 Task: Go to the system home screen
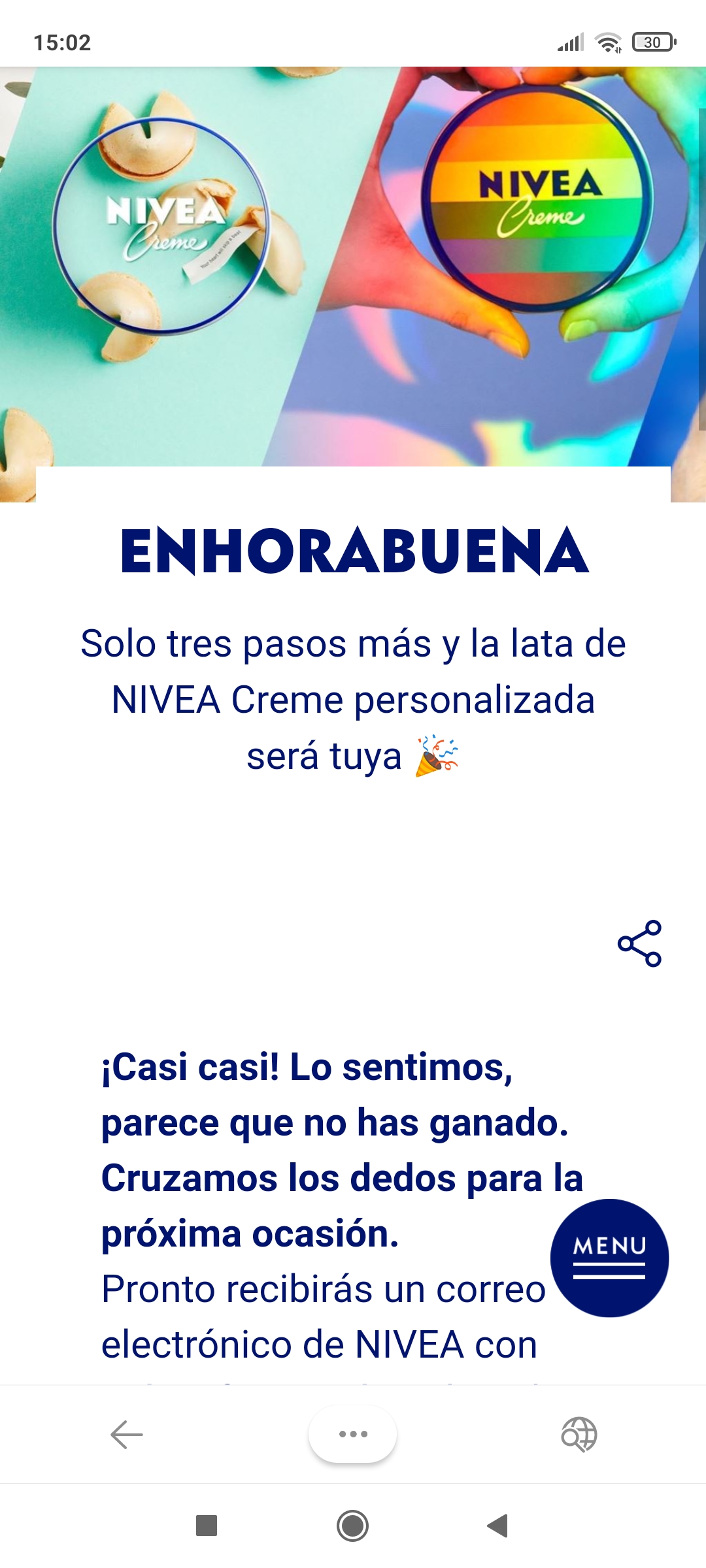coord(353,1526)
